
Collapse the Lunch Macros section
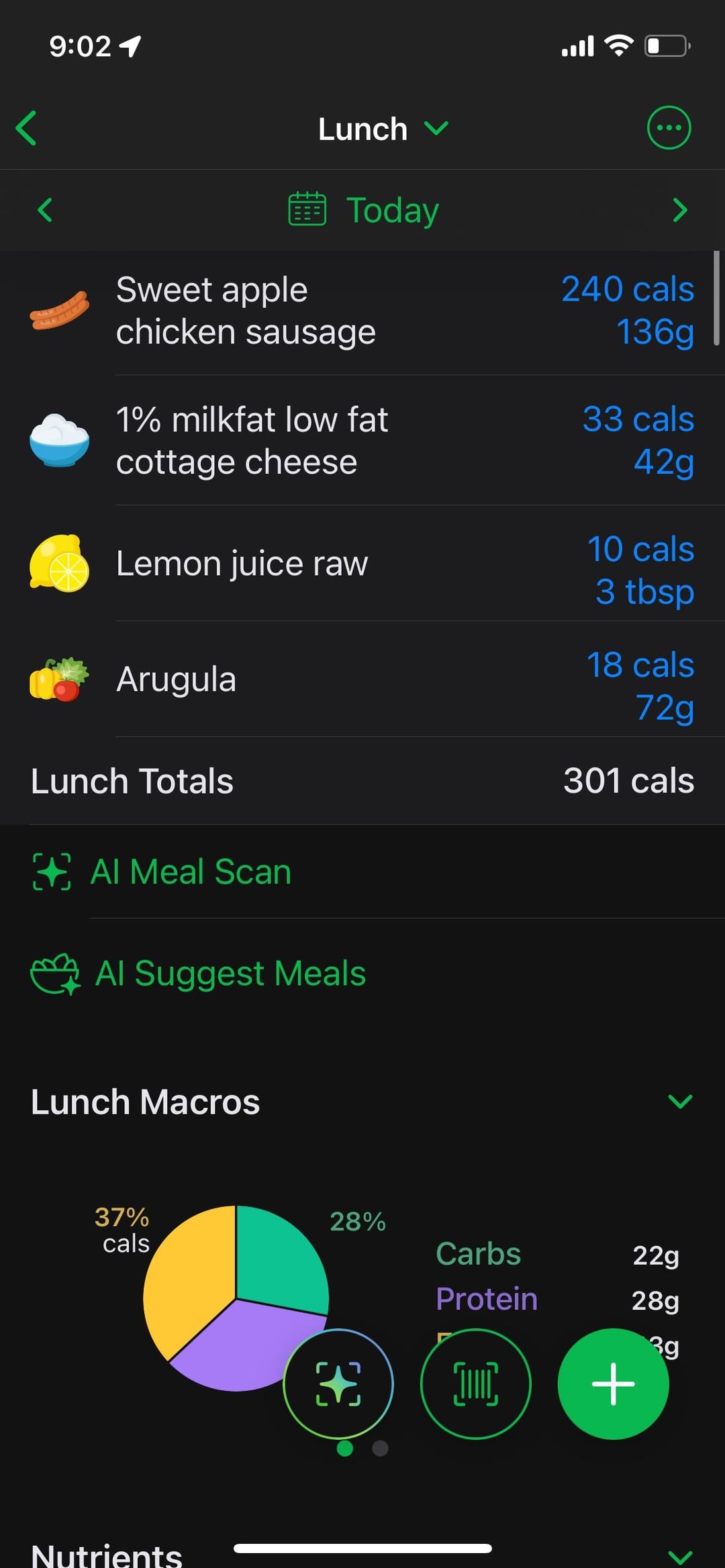[679, 1102]
